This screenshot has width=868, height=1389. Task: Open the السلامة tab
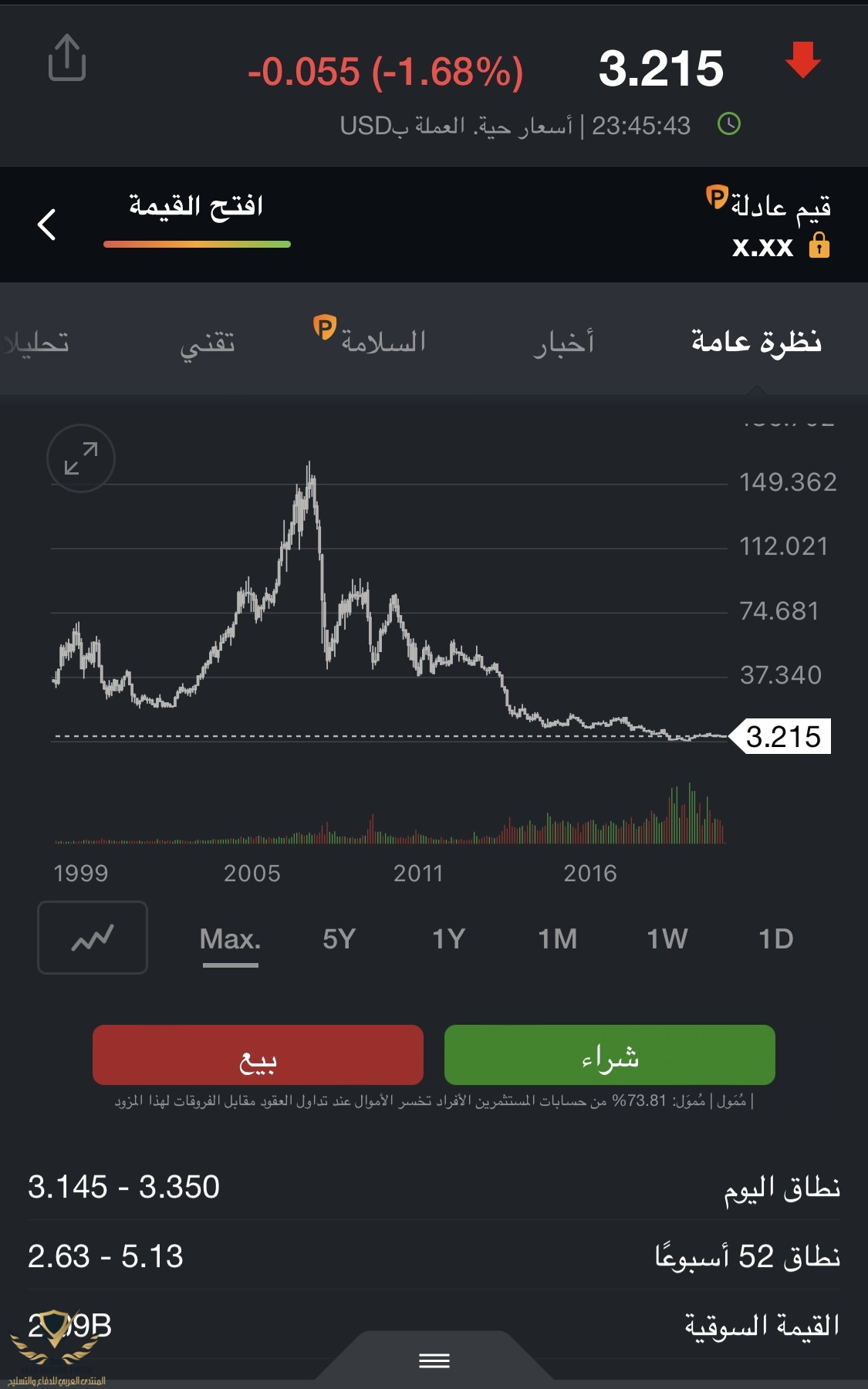coord(372,340)
